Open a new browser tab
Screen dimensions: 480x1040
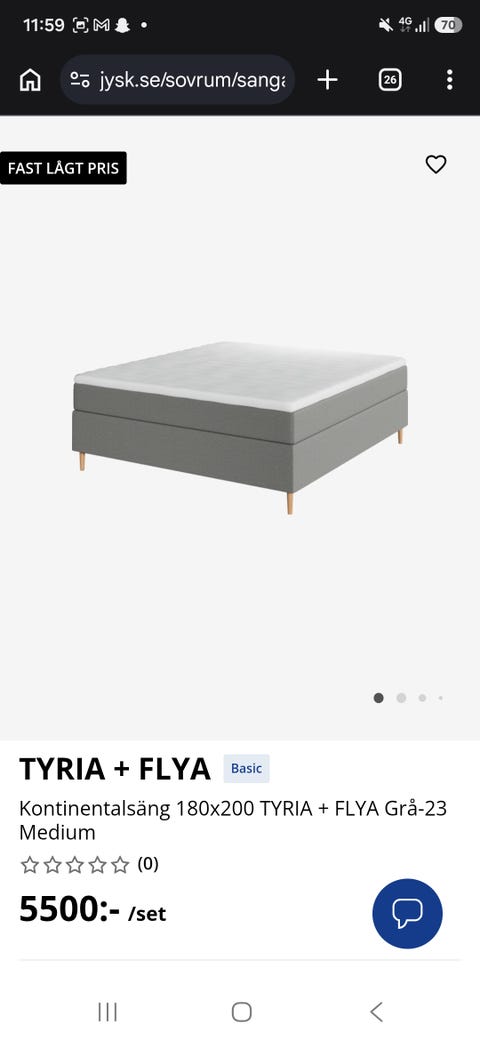point(327,80)
